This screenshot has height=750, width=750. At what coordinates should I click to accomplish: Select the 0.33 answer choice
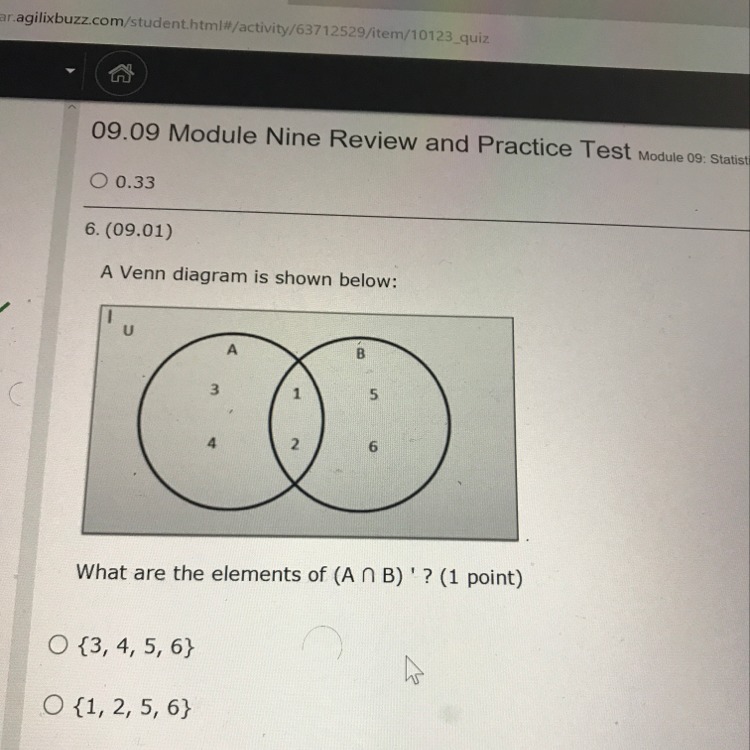click(98, 181)
